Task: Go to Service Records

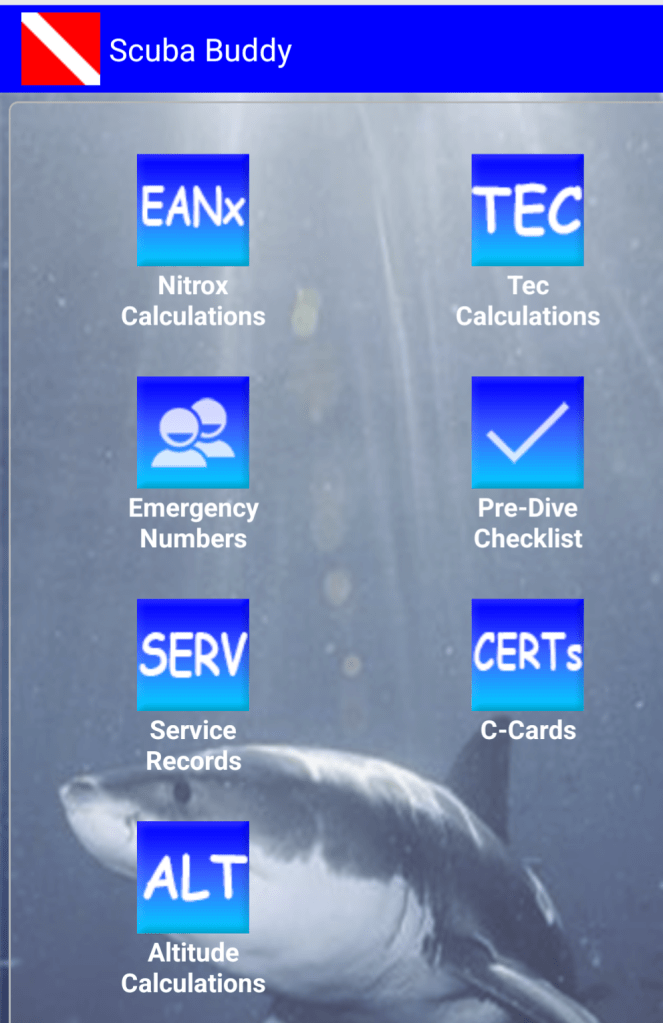Action: [x=193, y=655]
